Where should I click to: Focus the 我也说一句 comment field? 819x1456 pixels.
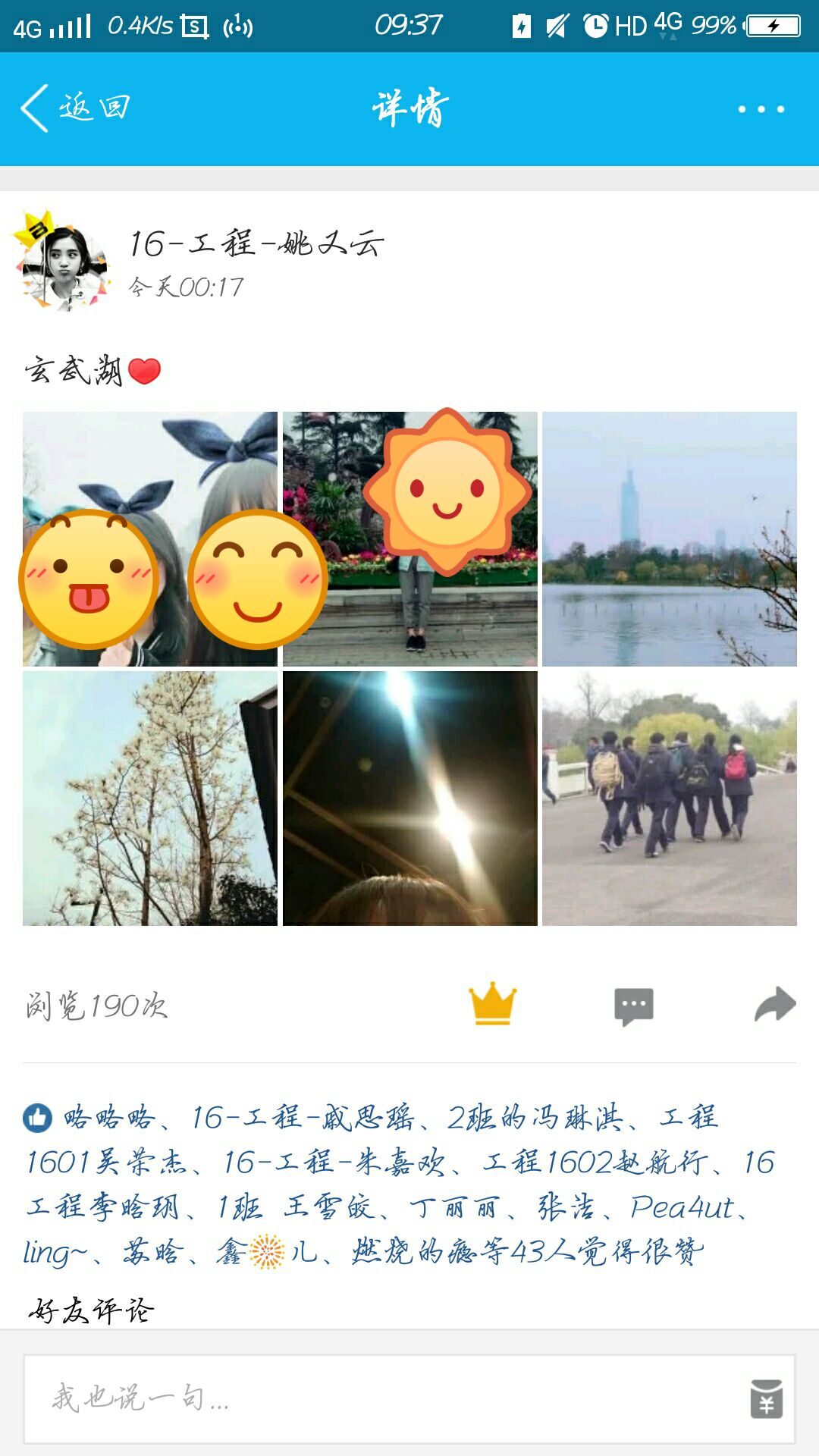pos(379,1398)
